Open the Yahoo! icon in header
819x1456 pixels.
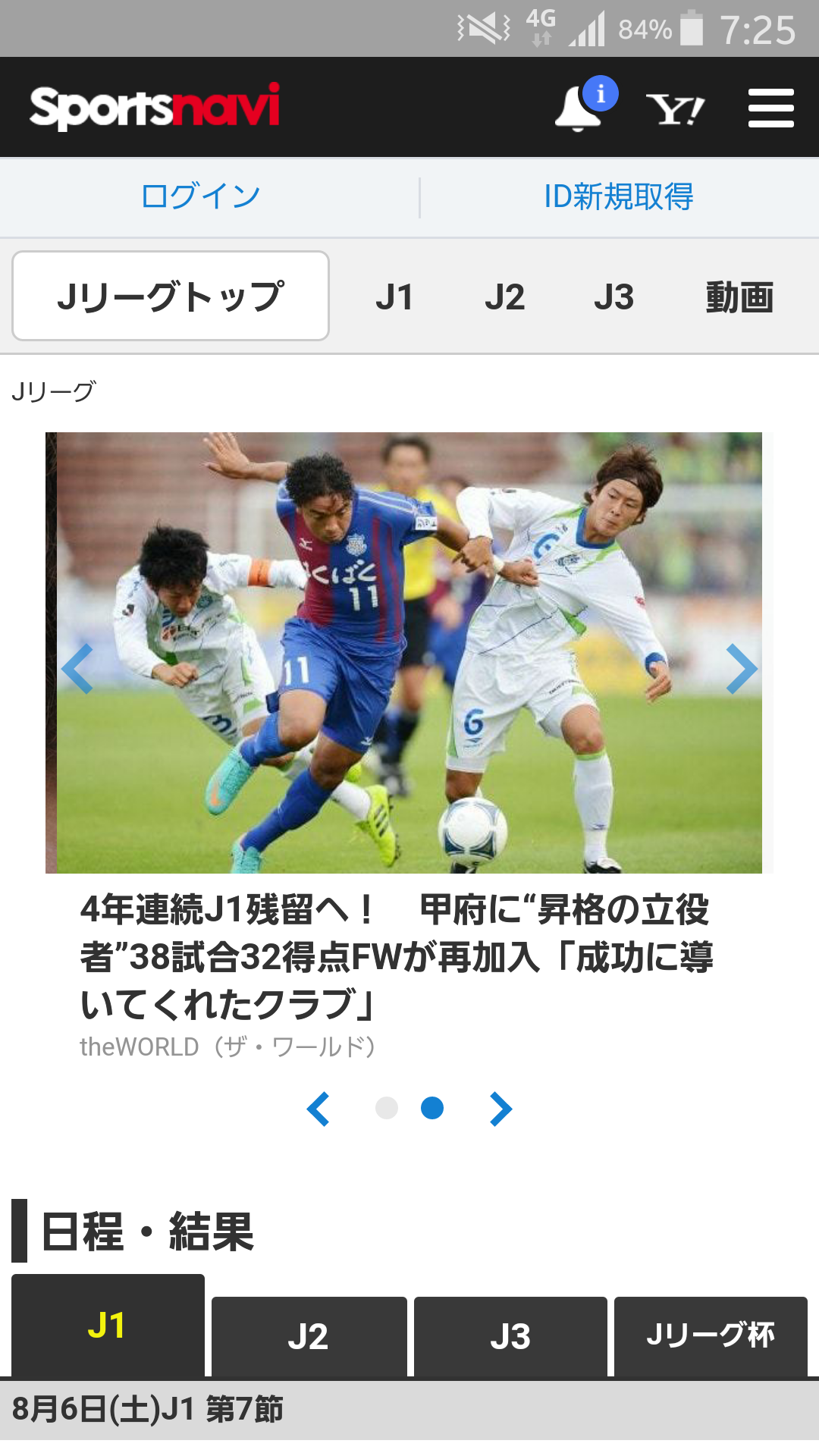click(675, 108)
